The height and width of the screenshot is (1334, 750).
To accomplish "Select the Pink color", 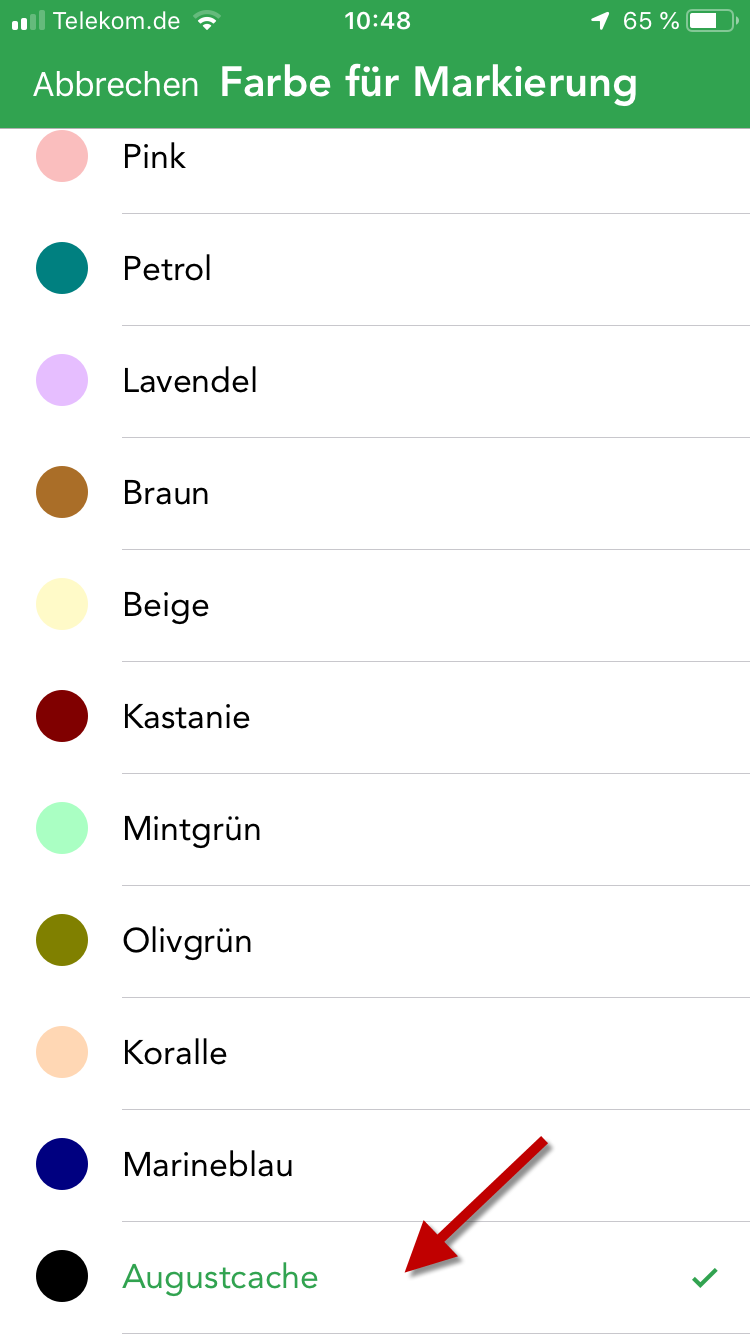I will point(375,157).
